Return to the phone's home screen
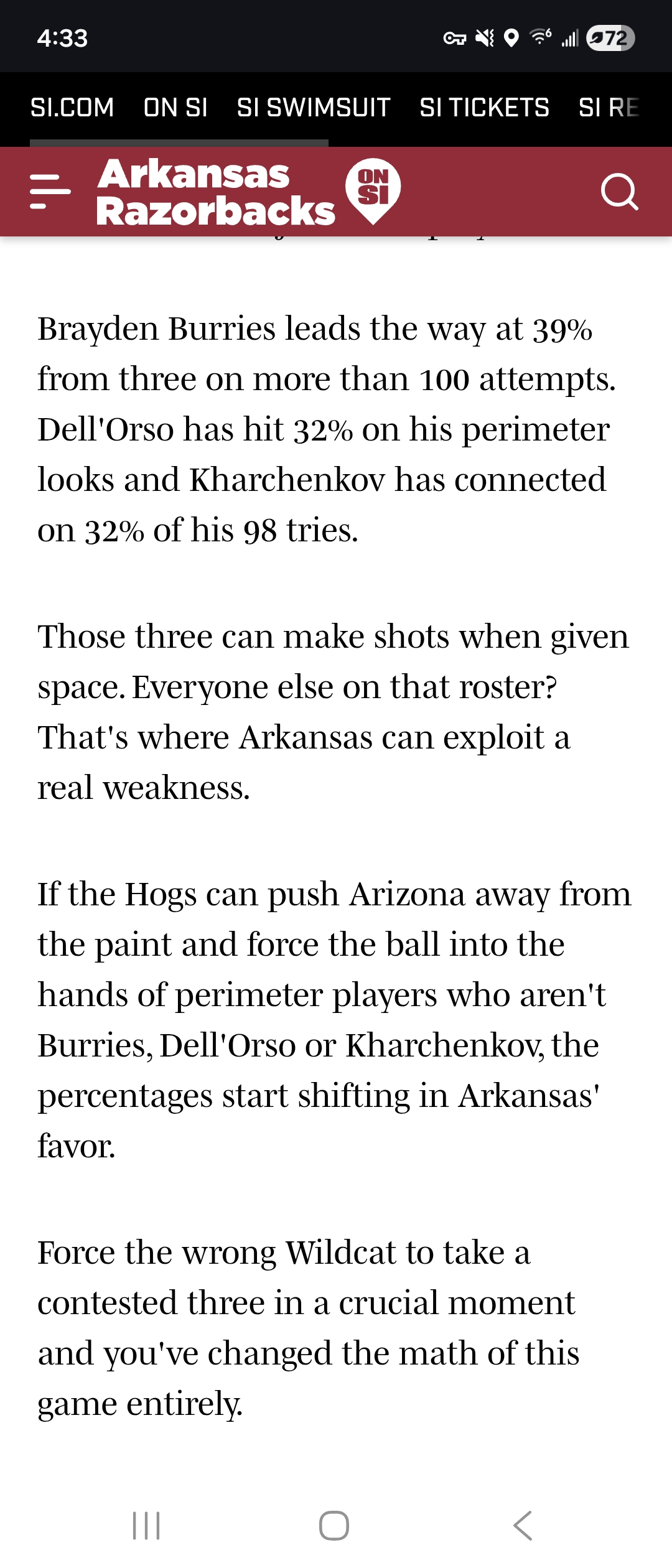 [334, 1526]
